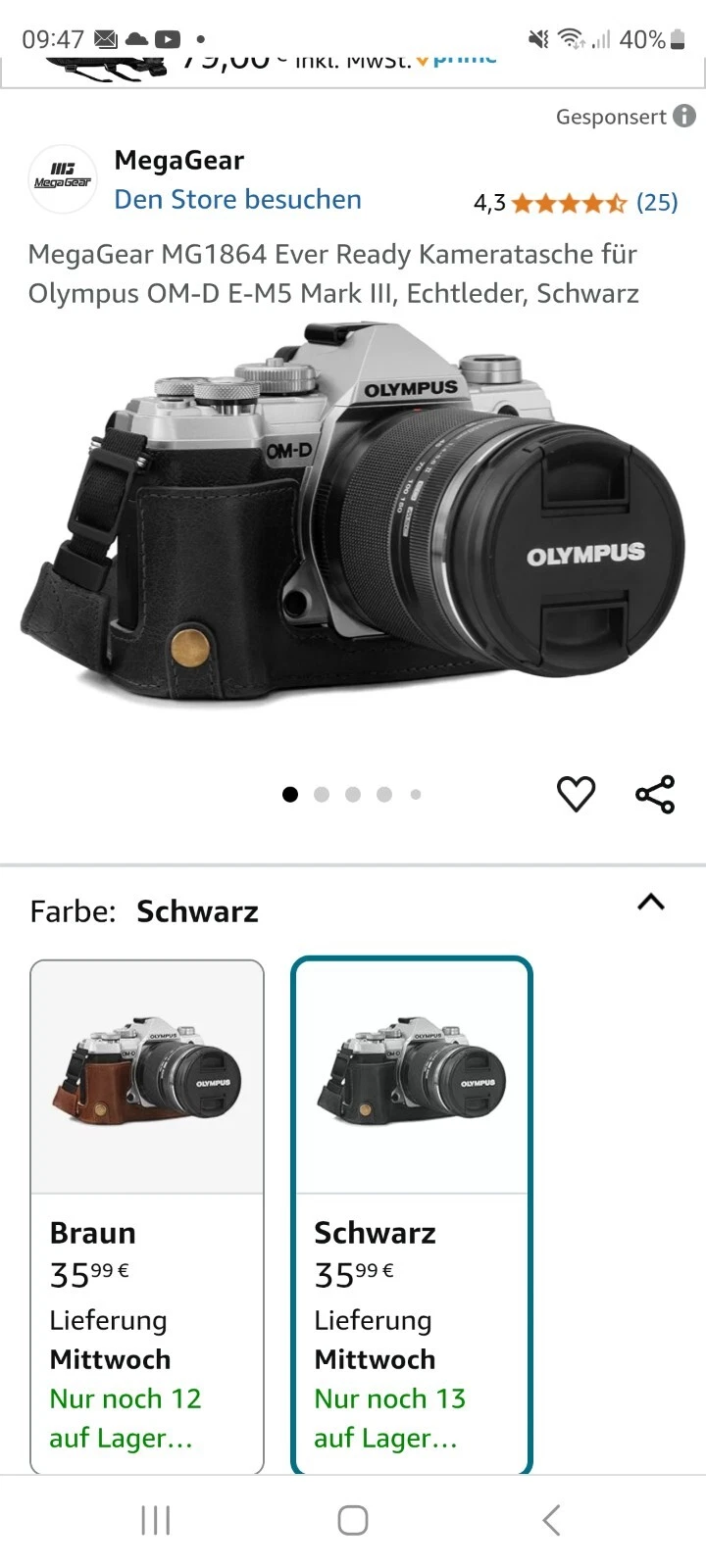Open the main camera case product image
The height and width of the screenshot is (1568, 706).
[x=353, y=519]
